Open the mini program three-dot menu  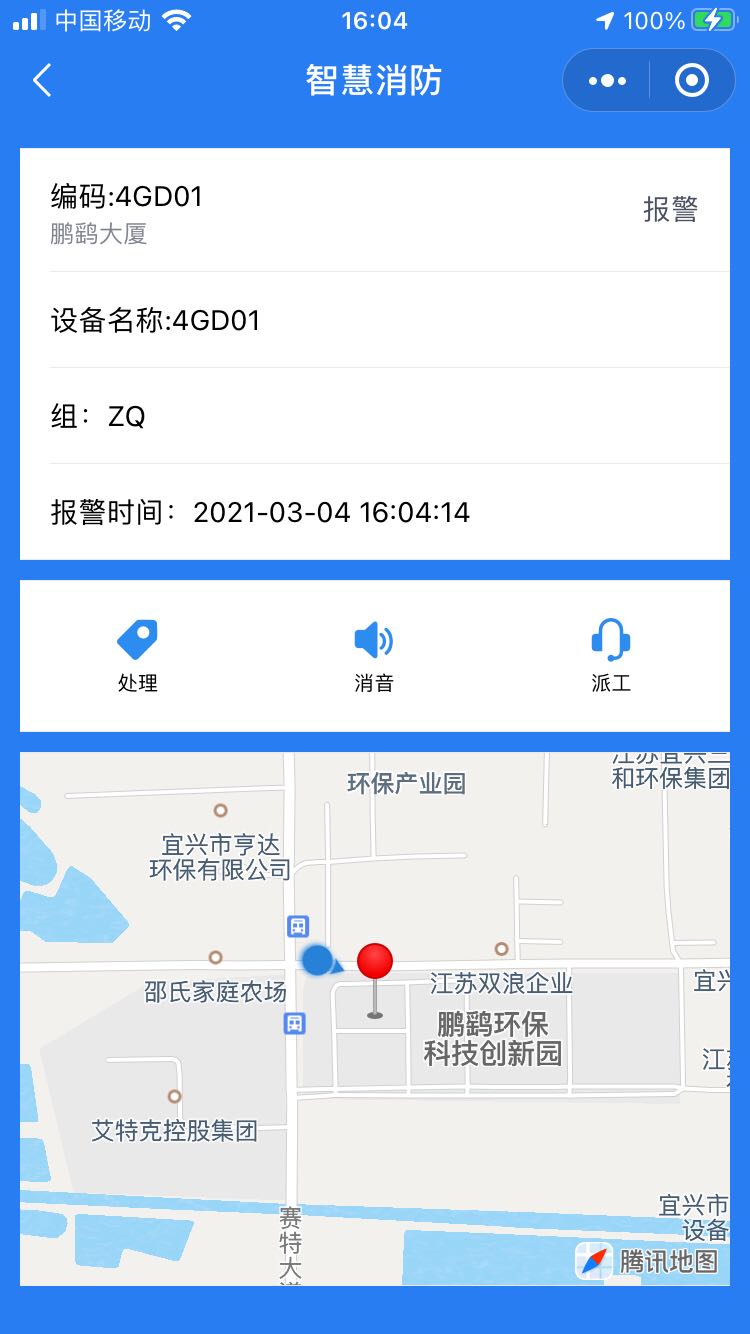coord(607,80)
